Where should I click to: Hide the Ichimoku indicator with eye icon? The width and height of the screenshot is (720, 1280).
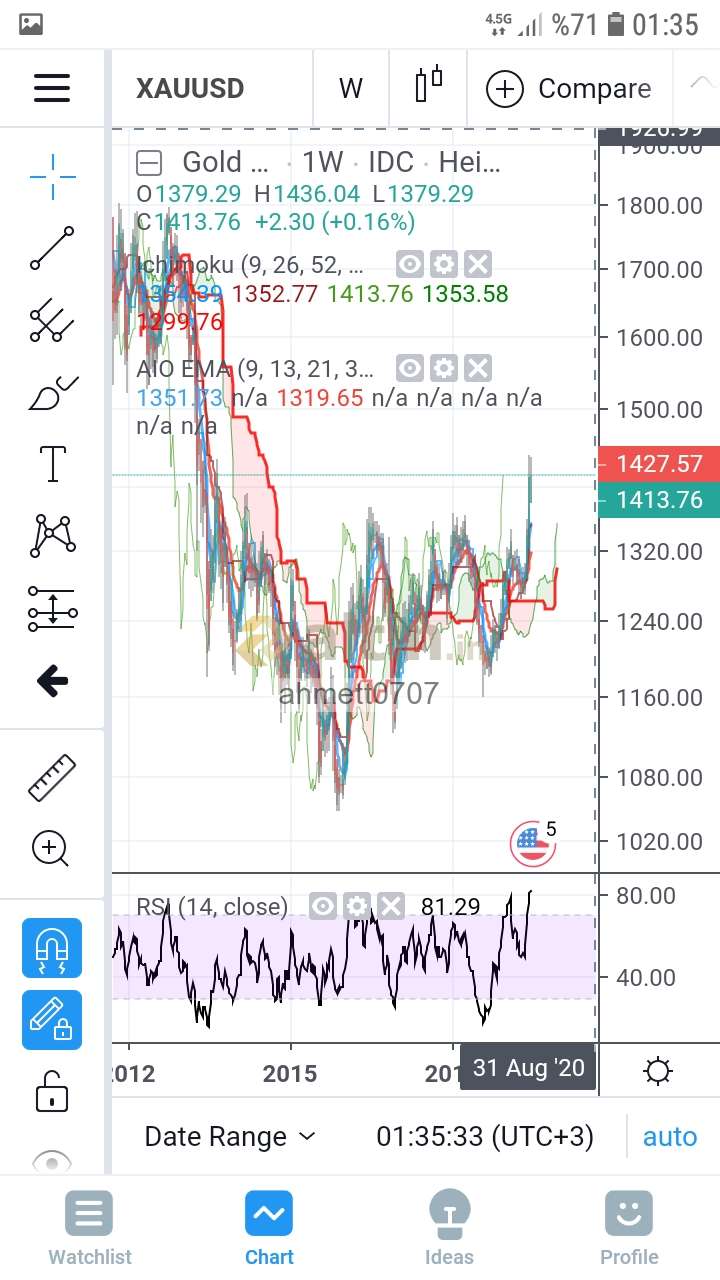pos(410,264)
